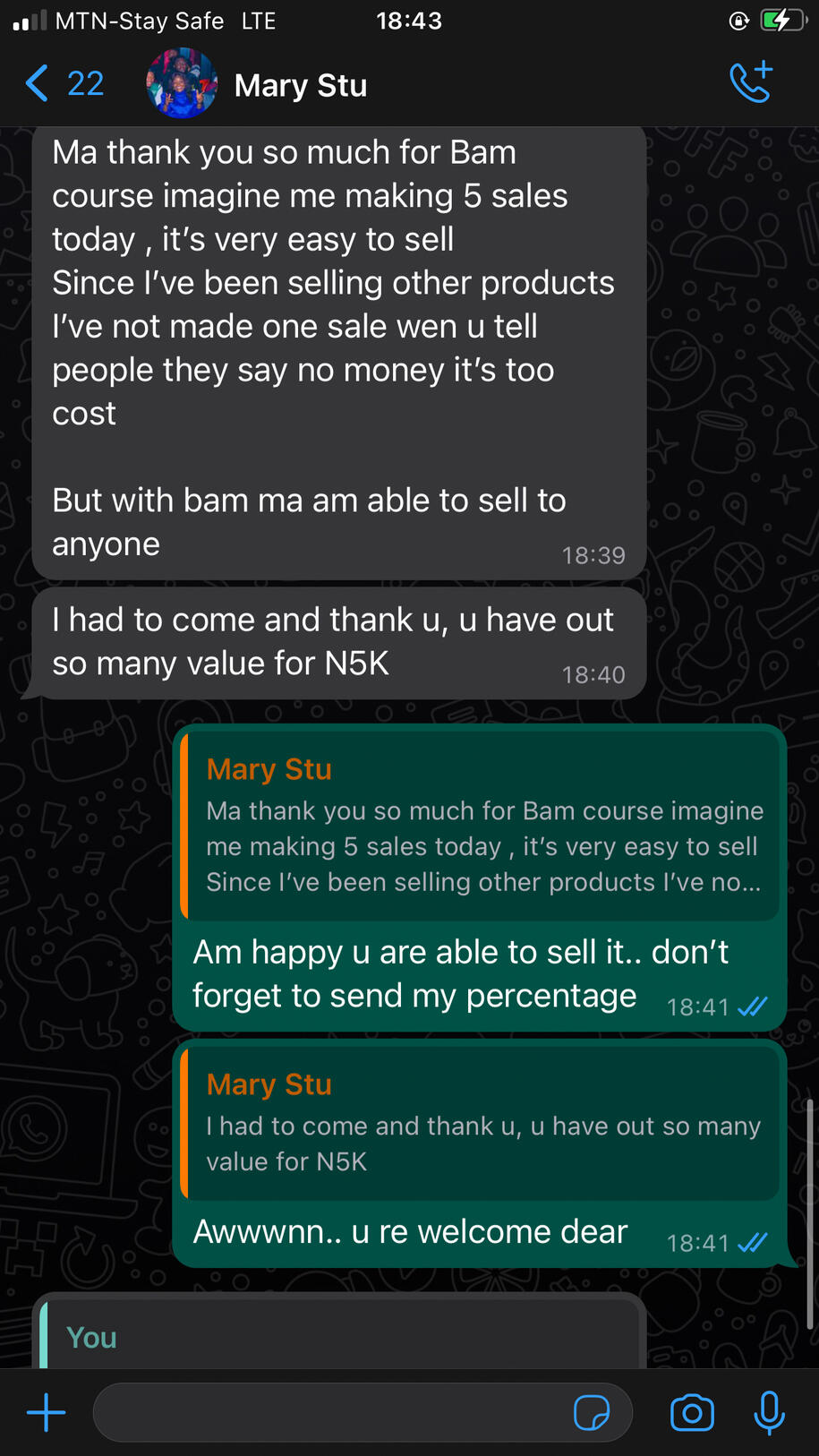The height and width of the screenshot is (1456, 819).
Task: Start a call with Mary Stu
Action: [x=751, y=82]
